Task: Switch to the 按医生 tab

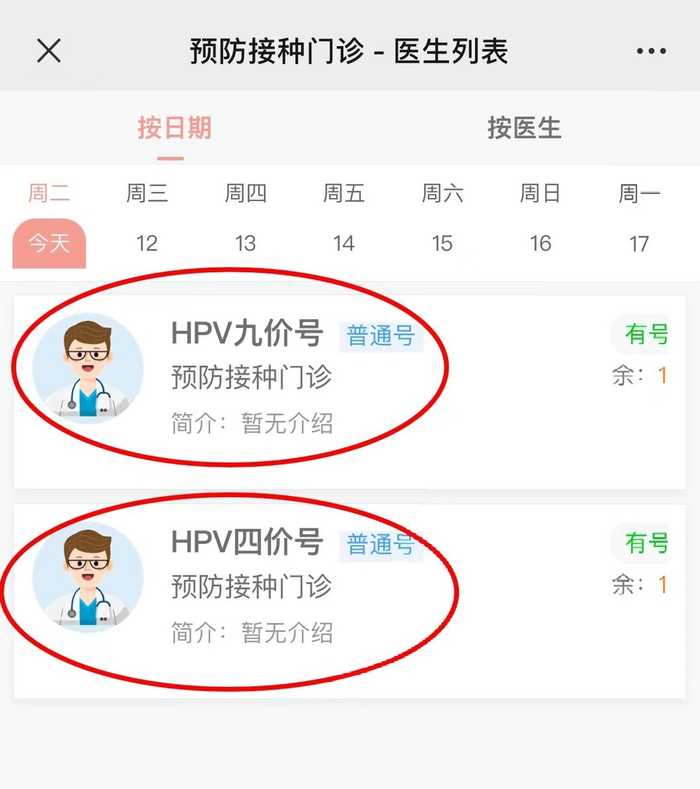Action: 524,128
